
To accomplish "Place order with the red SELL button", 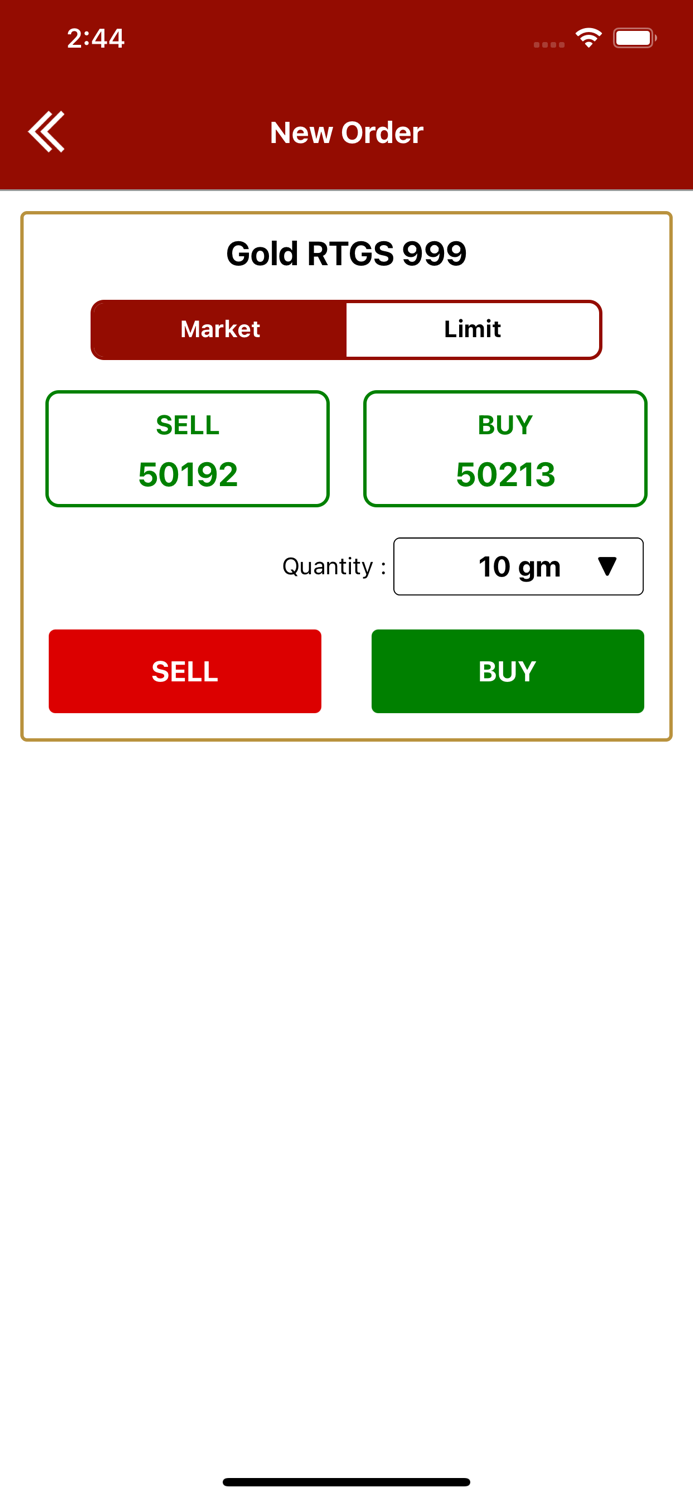I will tap(185, 671).
